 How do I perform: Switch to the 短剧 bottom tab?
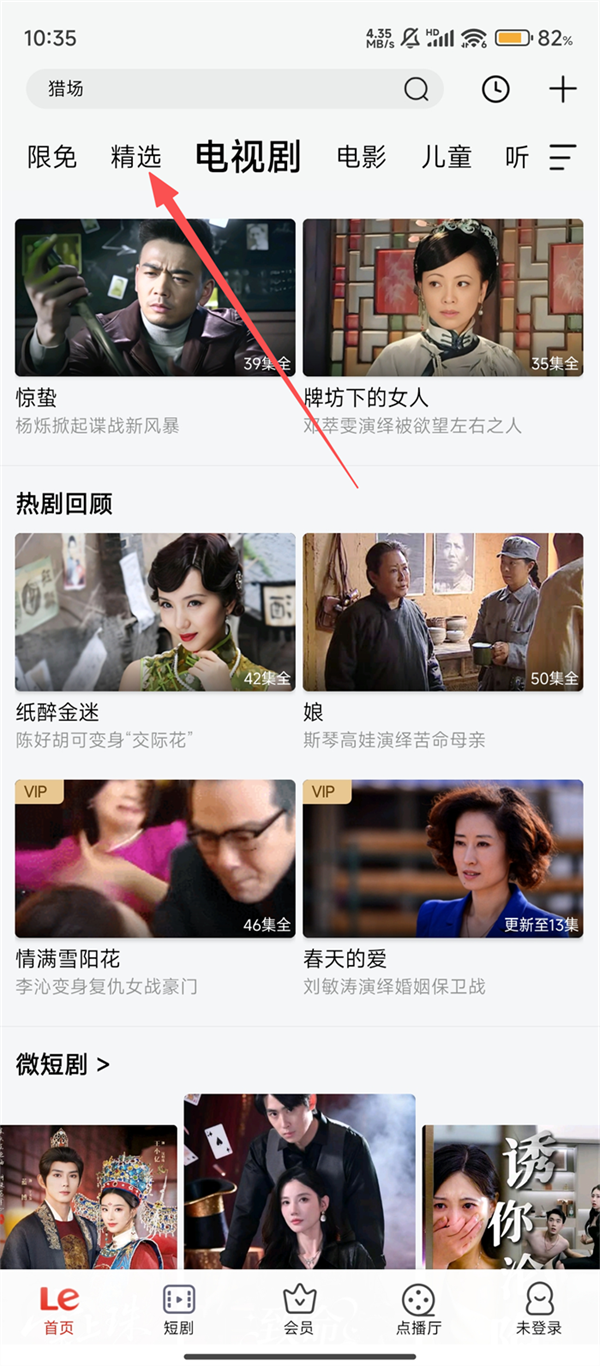coord(179,1310)
